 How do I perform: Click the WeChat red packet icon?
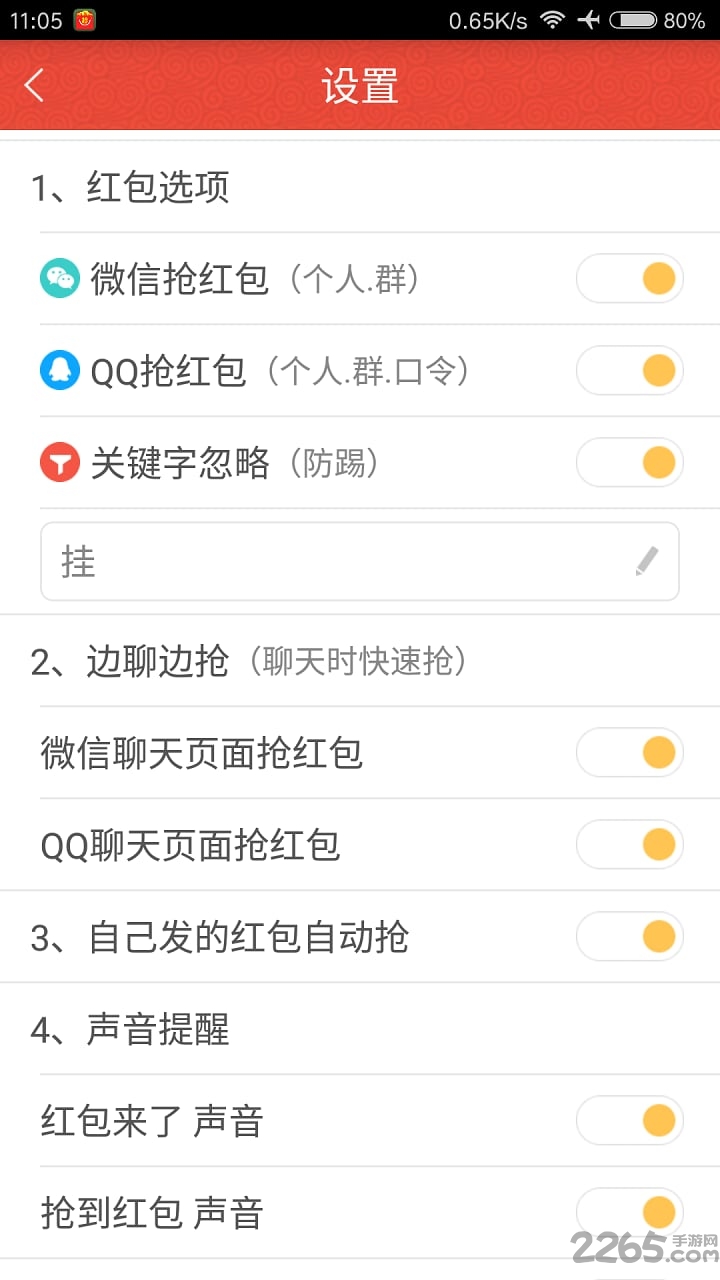pos(58,278)
